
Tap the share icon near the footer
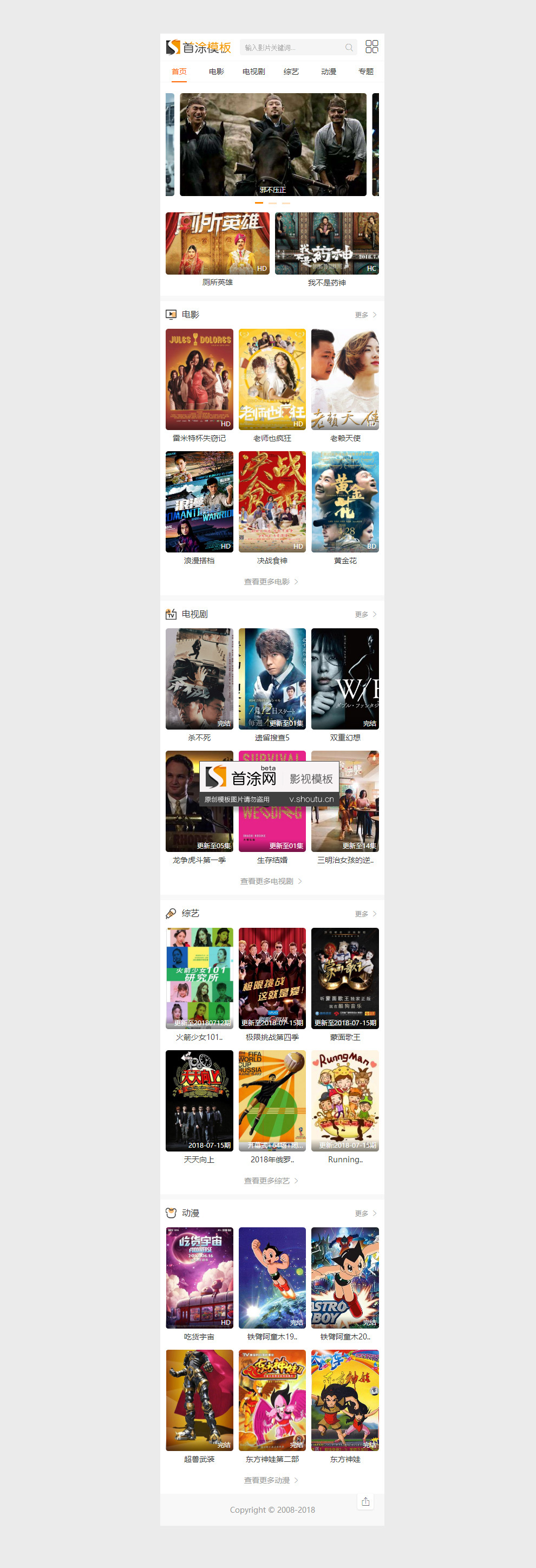tap(365, 1502)
